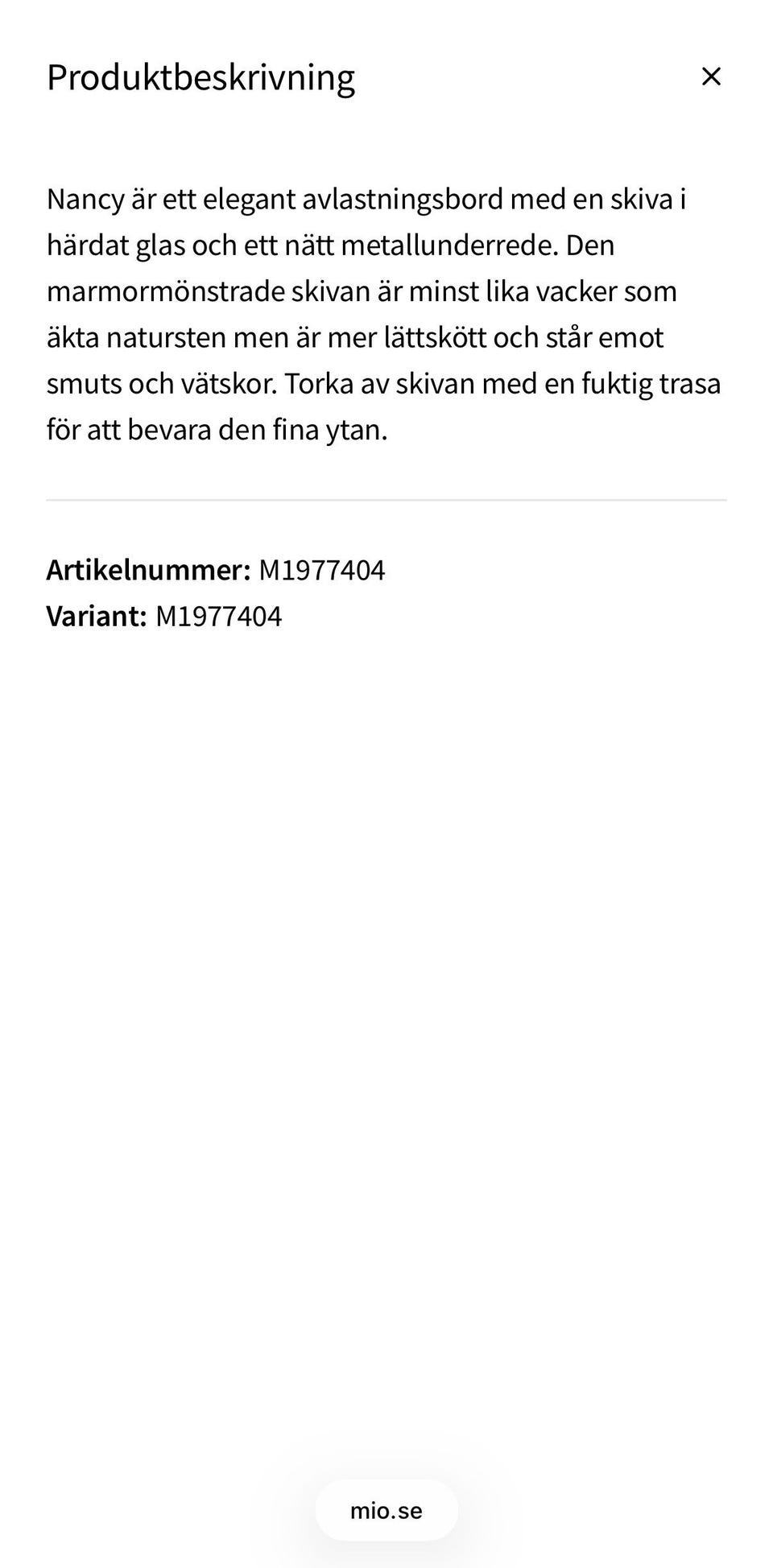Click the Variant bold label
Viewport: 773px width, 1568px height.
tap(97, 617)
